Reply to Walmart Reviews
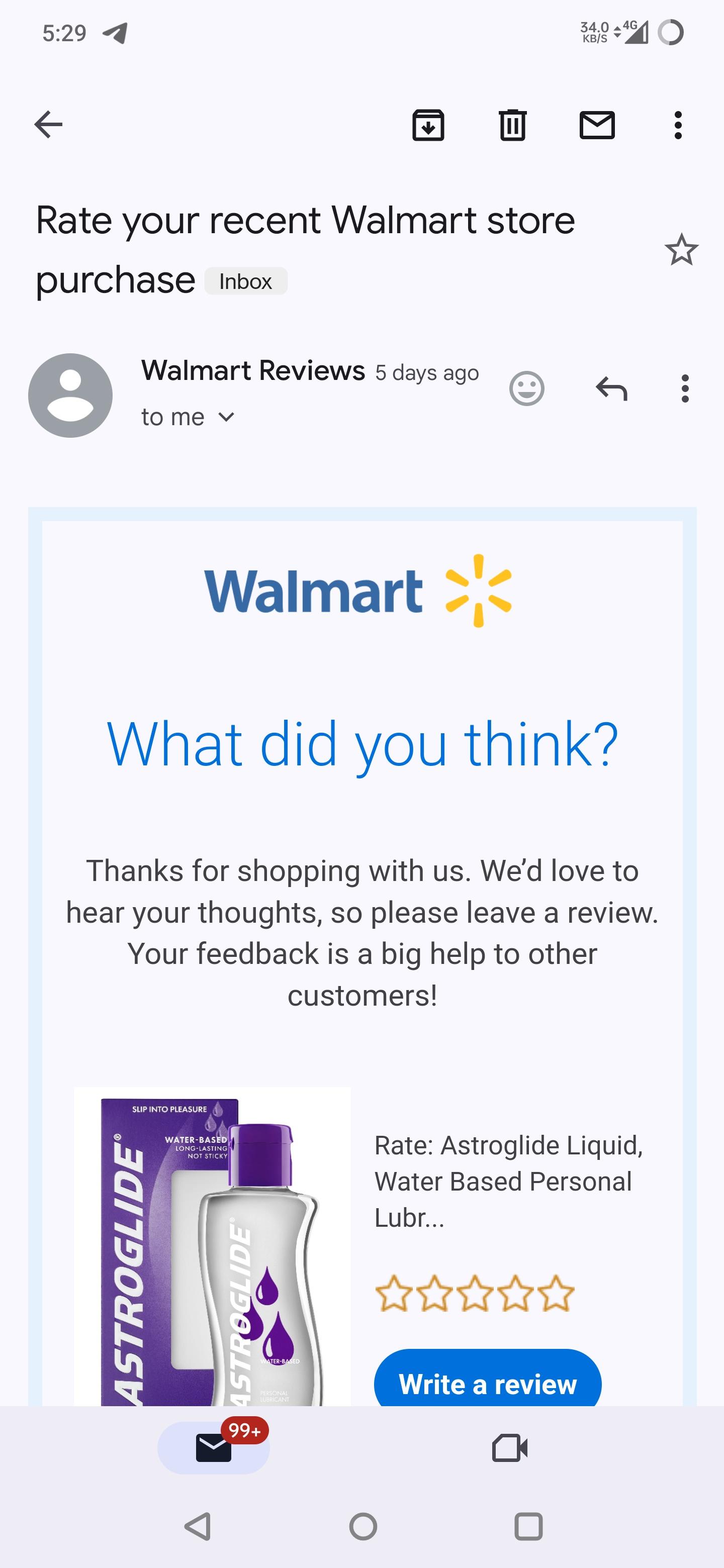Screen dimensions: 724x1568 point(611,388)
